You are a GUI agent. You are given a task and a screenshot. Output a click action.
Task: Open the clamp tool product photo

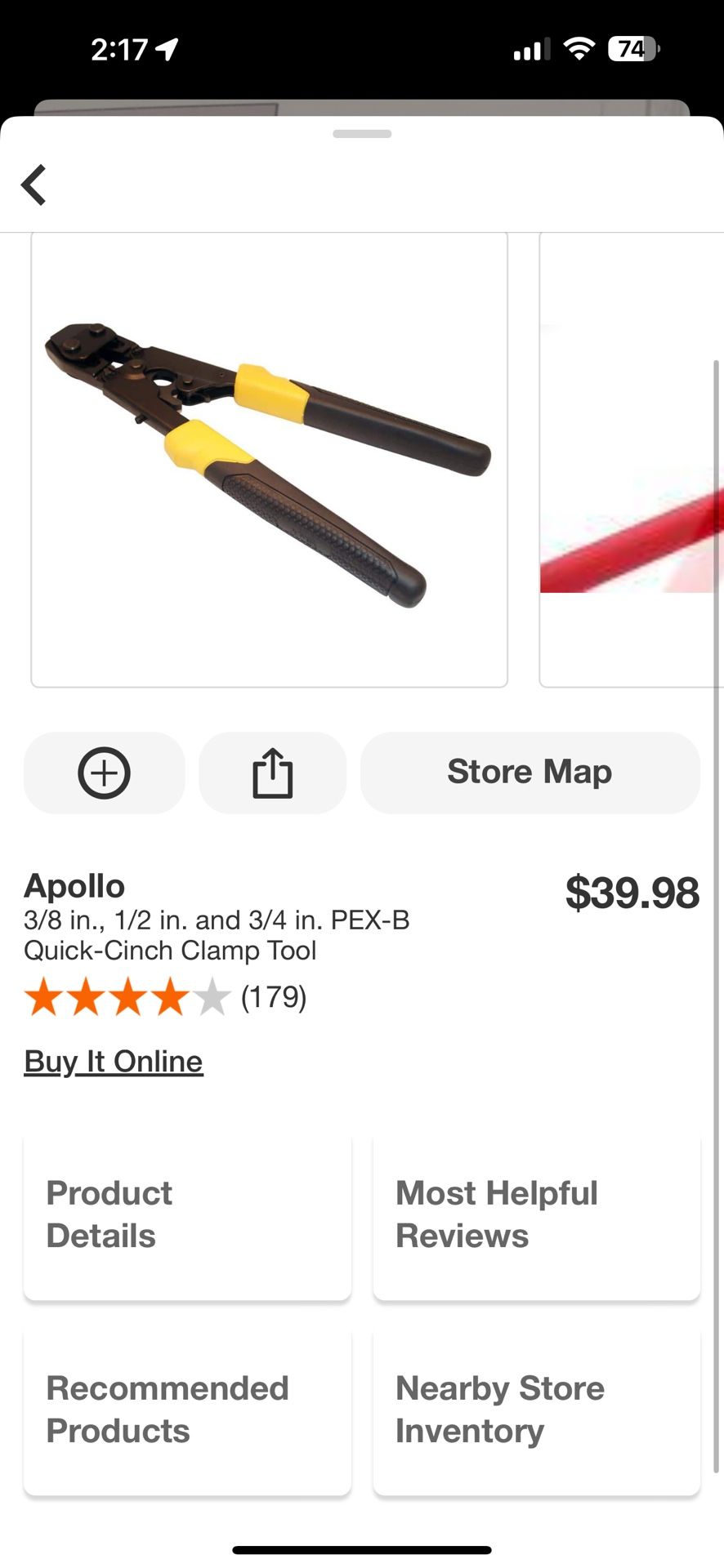[269, 460]
